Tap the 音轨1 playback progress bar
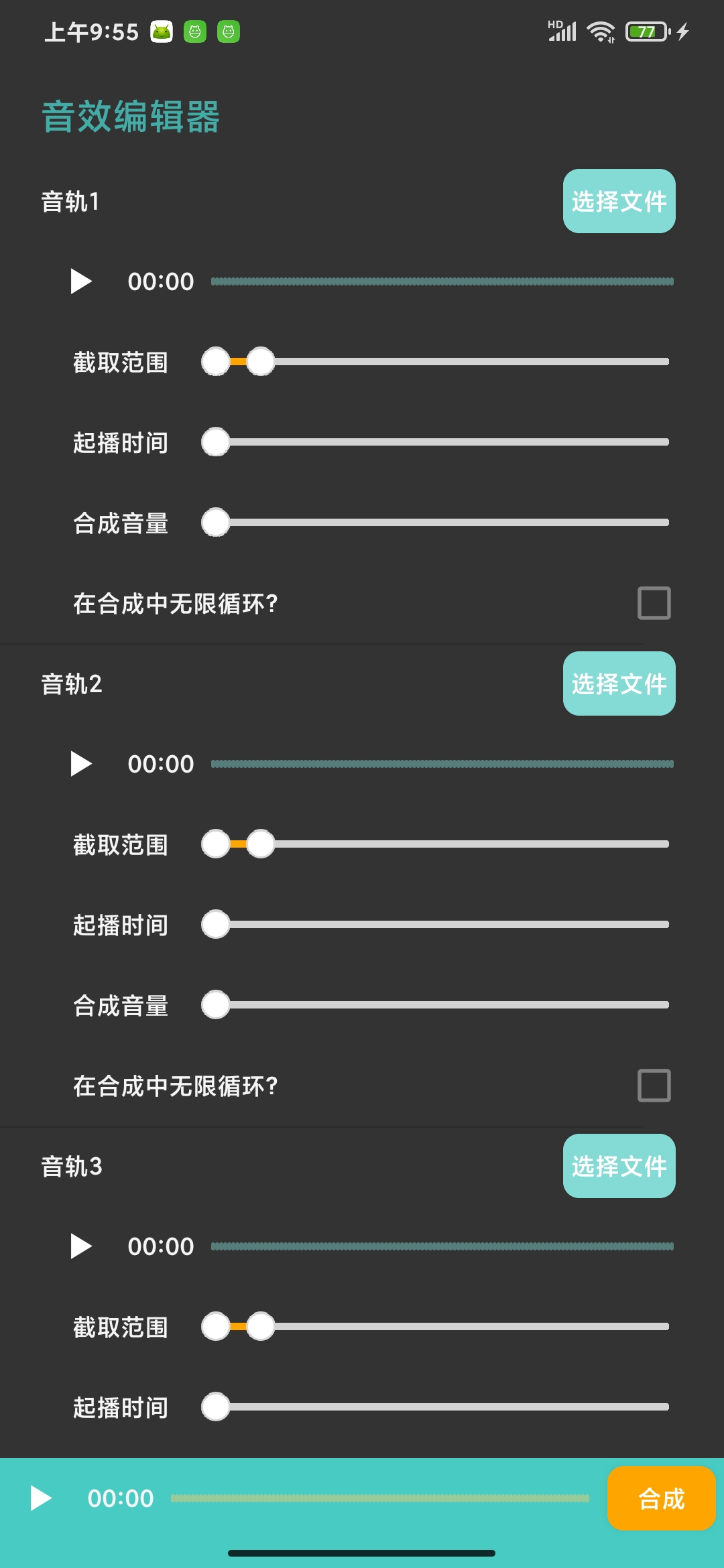Image resolution: width=724 pixels, height=1568 pixels. point(442,281)
